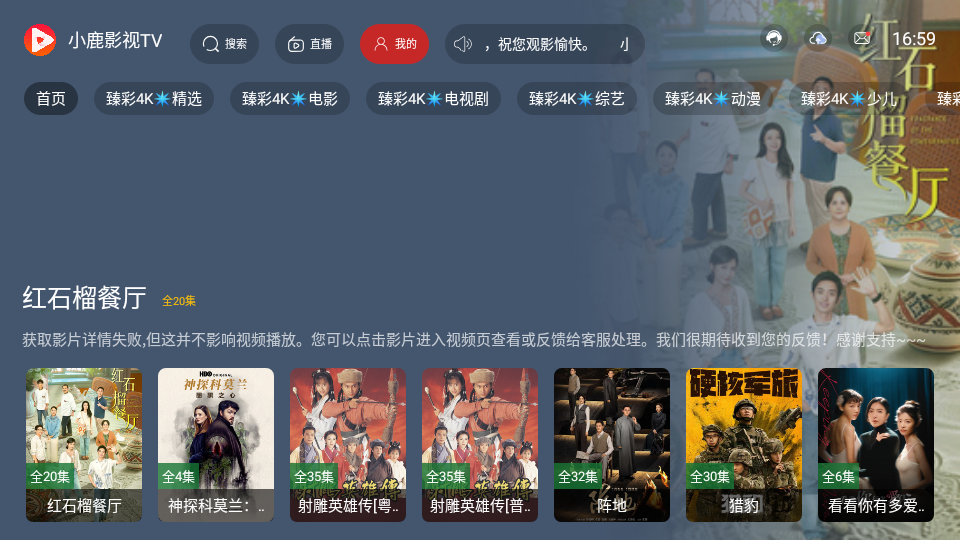Viewport: 960px width, 540px height.
Task: Switch to 臻彩4K电影 tab
Action: [x=290, y=99]
